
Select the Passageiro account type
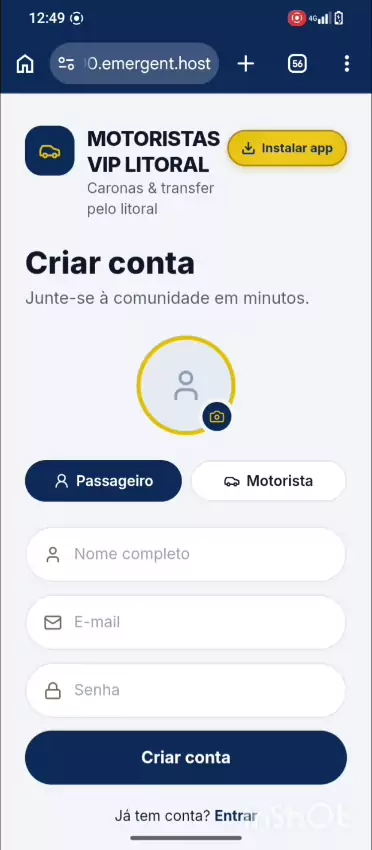point(104,481)
